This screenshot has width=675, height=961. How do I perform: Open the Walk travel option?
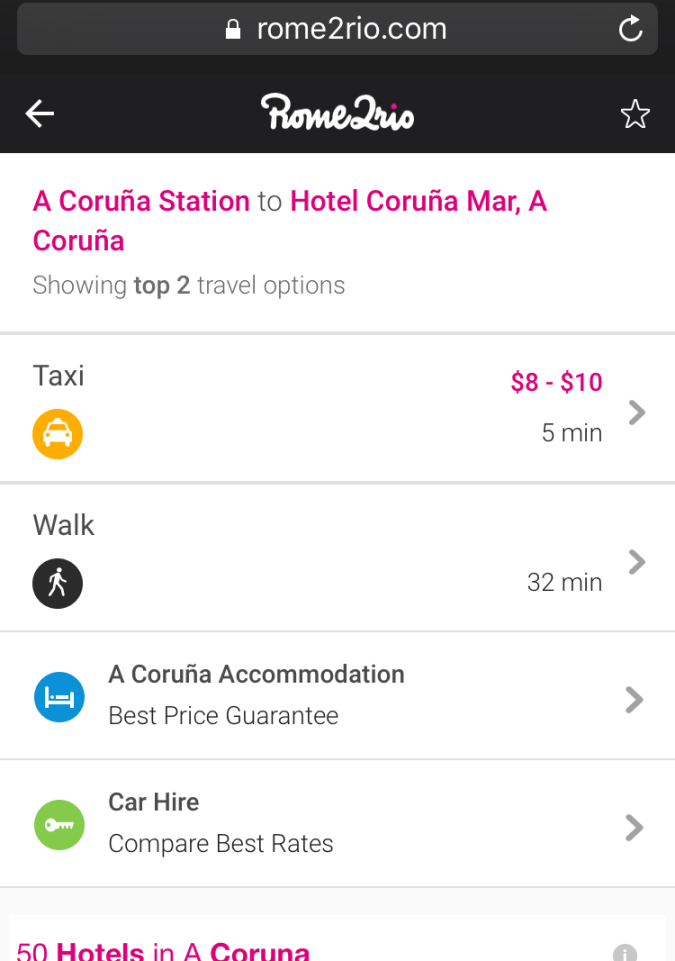pos(337,558)
